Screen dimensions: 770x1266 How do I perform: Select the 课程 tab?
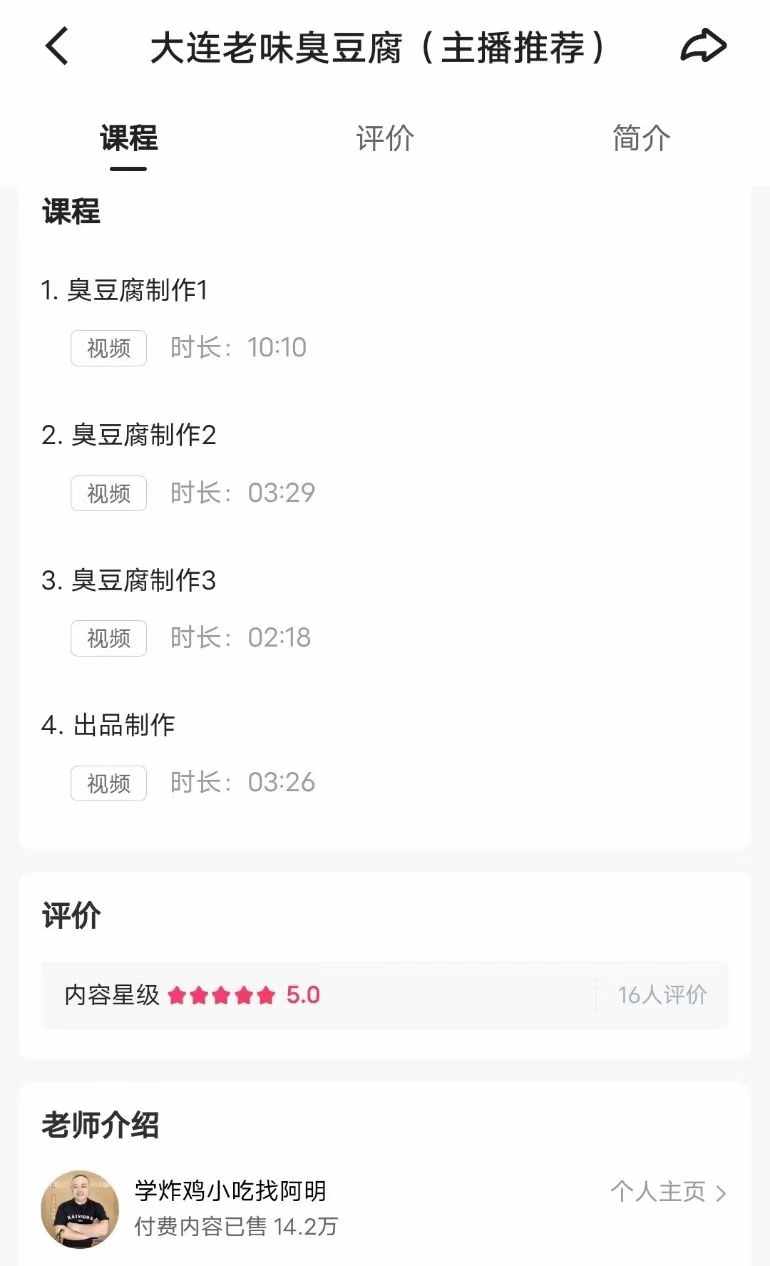click(x=126, y=138)
